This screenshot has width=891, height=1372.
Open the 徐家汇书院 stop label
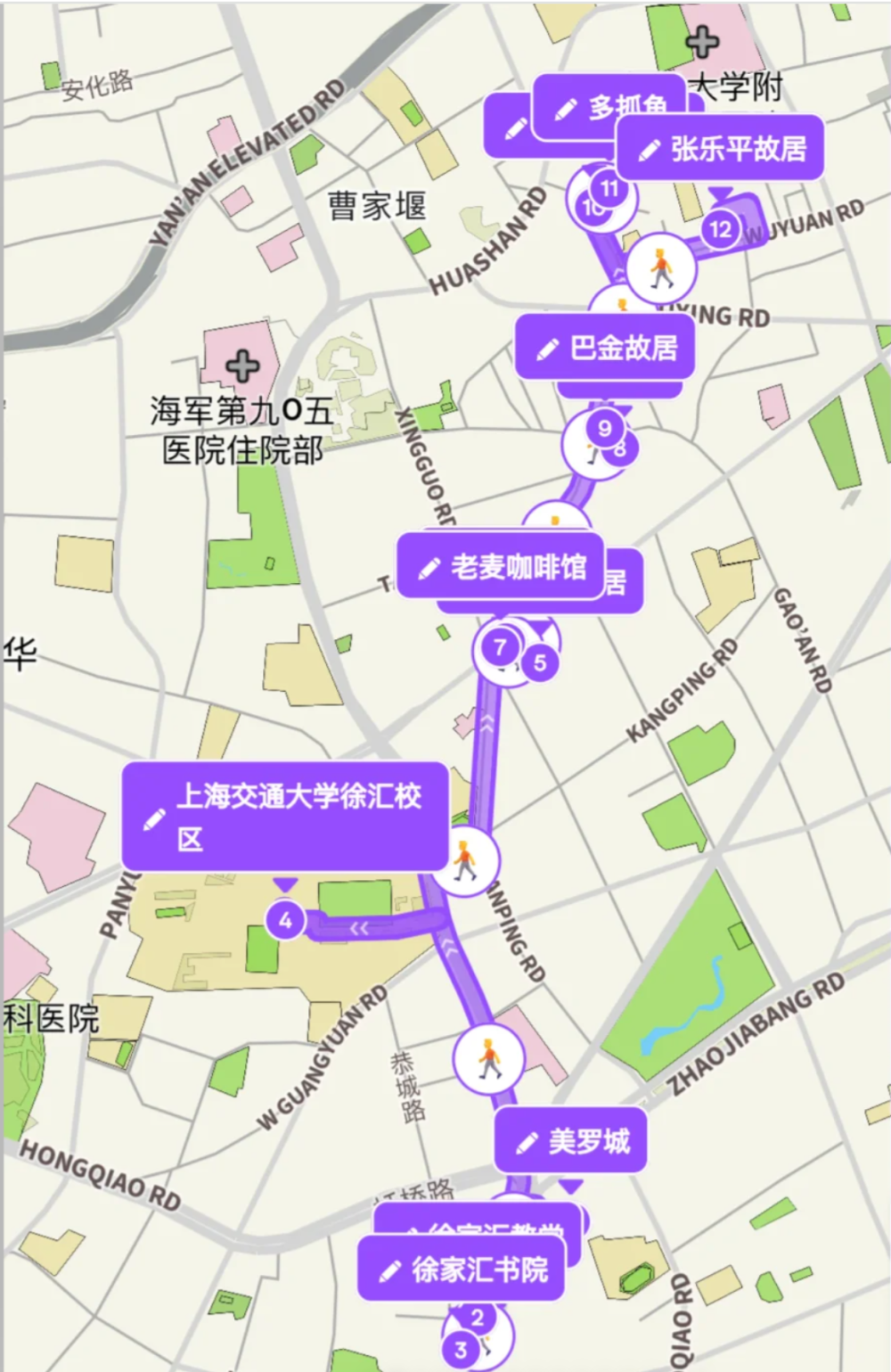coord(462,1269)
